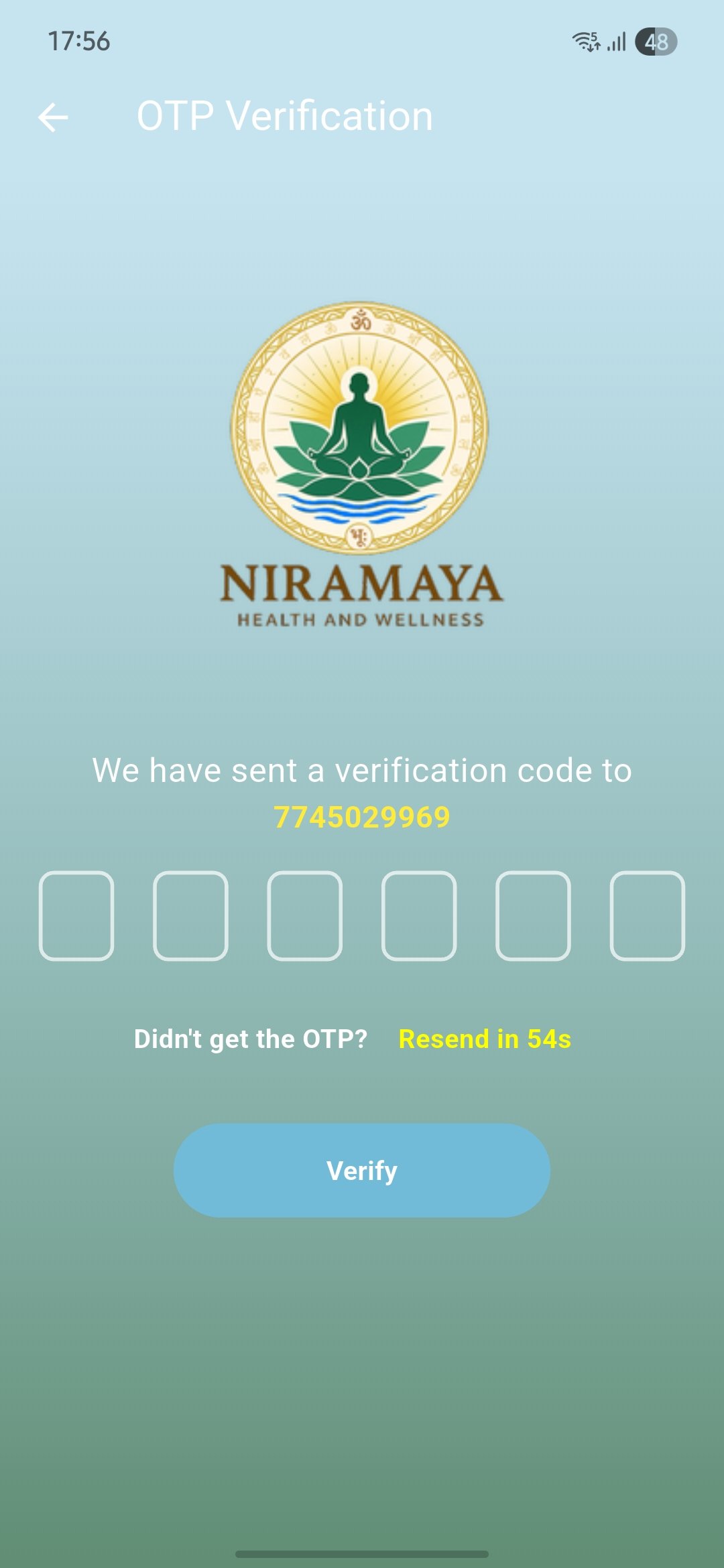Select the third OTP digit box
Viewport: 724px width, 1568px height.
[305, 915]
